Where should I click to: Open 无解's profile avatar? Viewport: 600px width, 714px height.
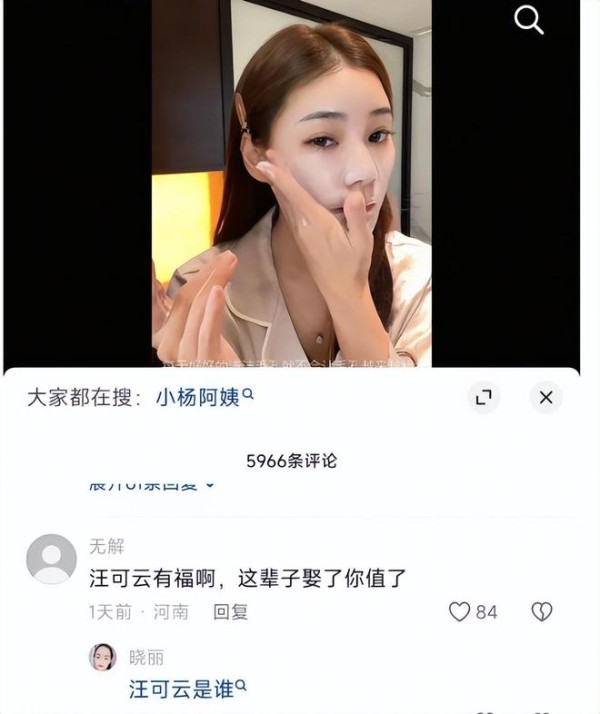coord(51,559)
